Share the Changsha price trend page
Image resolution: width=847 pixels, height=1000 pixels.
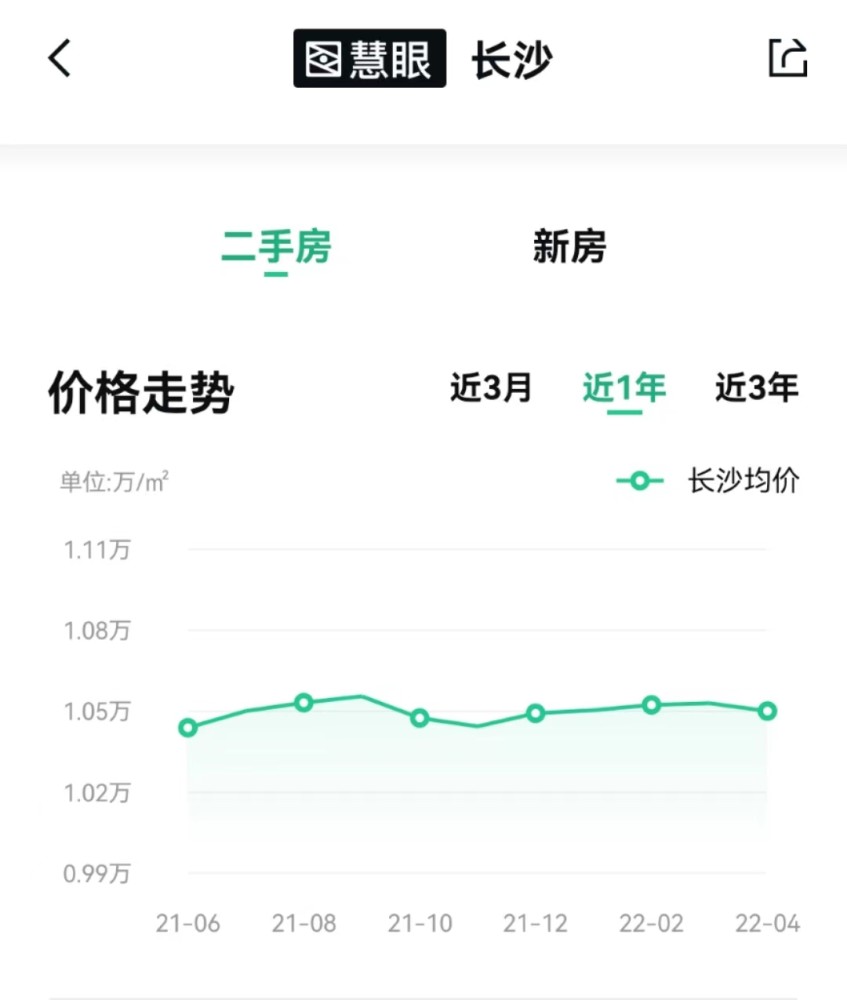pyautogui.click(x=787, y=59)
